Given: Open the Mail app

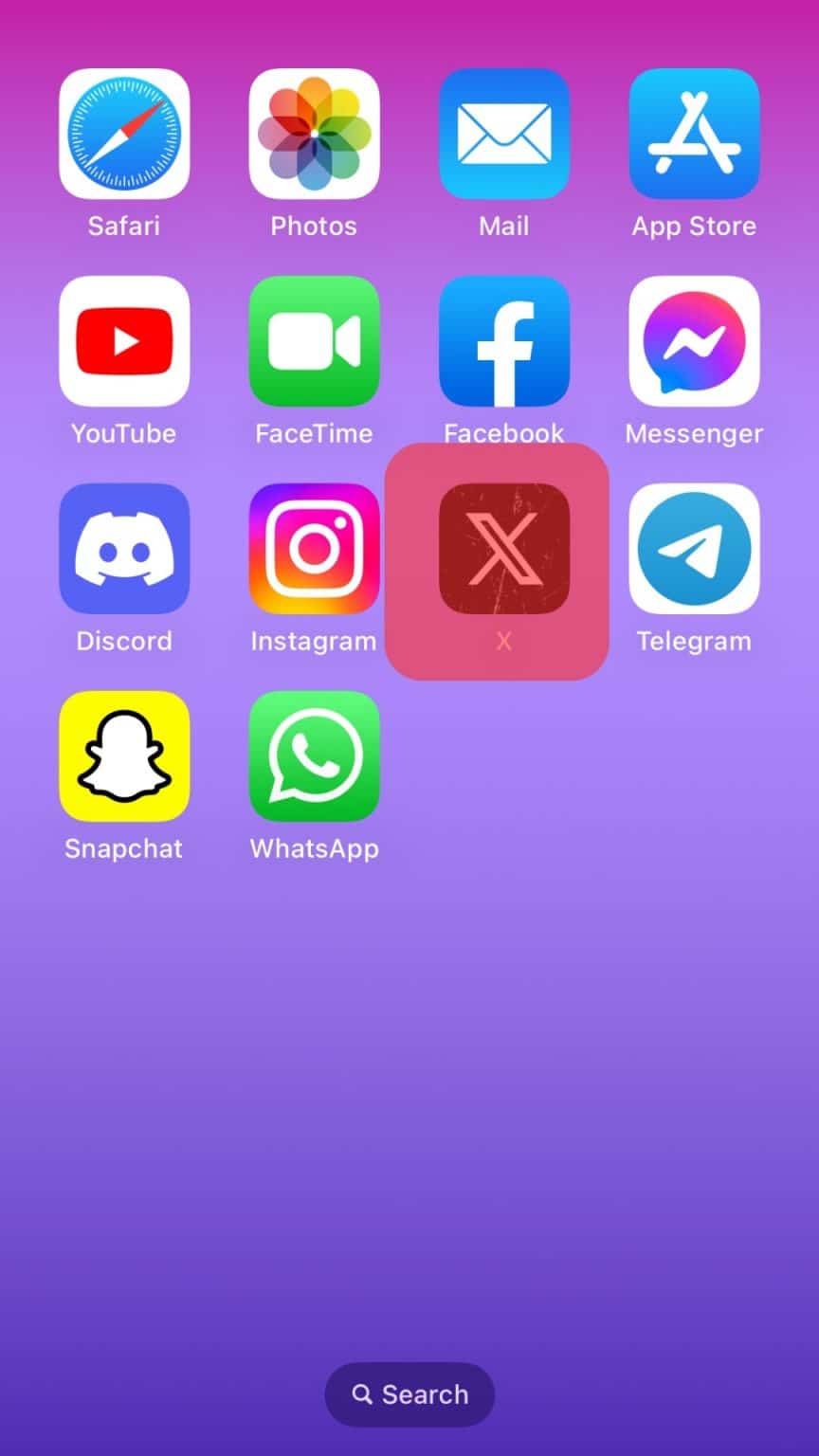Looking at the screenshot, I should click(x=504, y=134).
